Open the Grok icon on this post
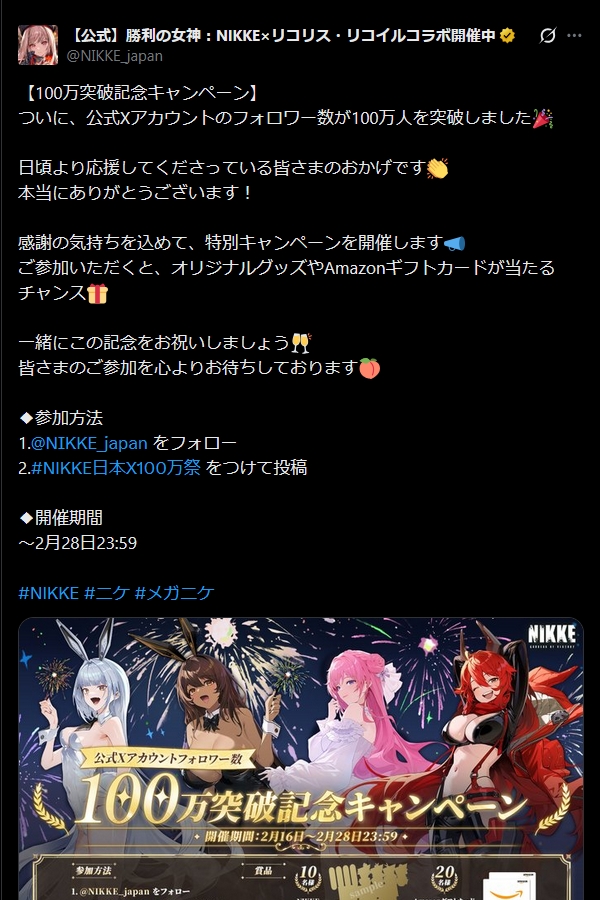The image size is (600, 900). (547, 36)
